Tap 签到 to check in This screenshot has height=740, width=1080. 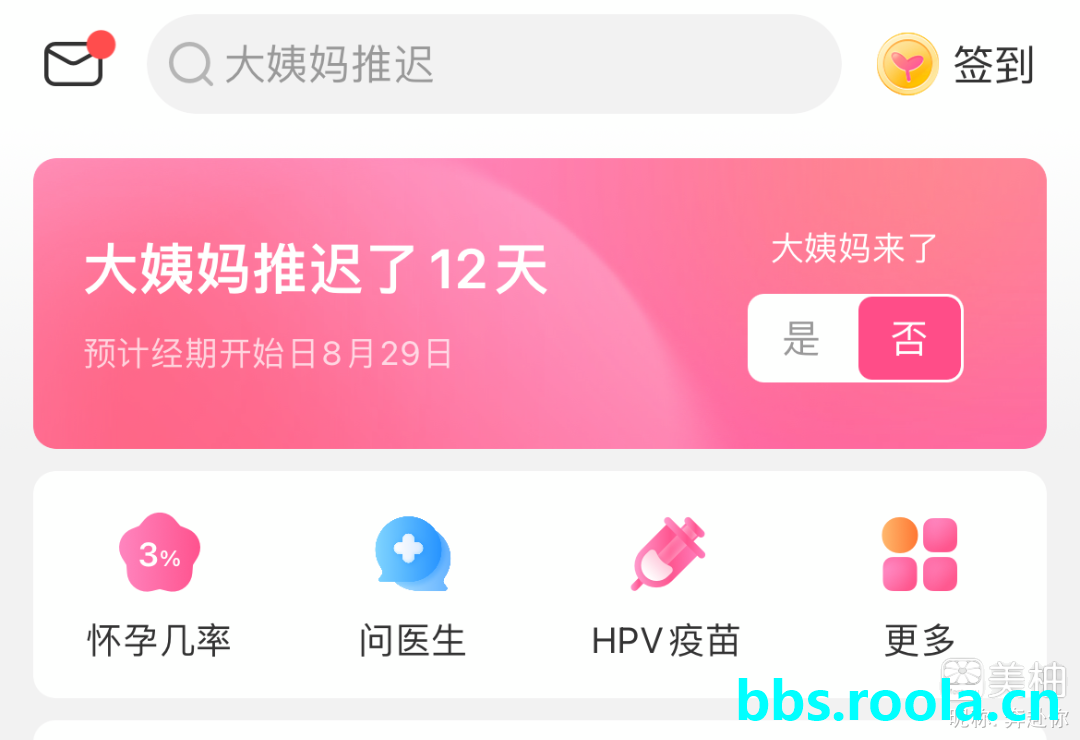(x=956, y=65)
